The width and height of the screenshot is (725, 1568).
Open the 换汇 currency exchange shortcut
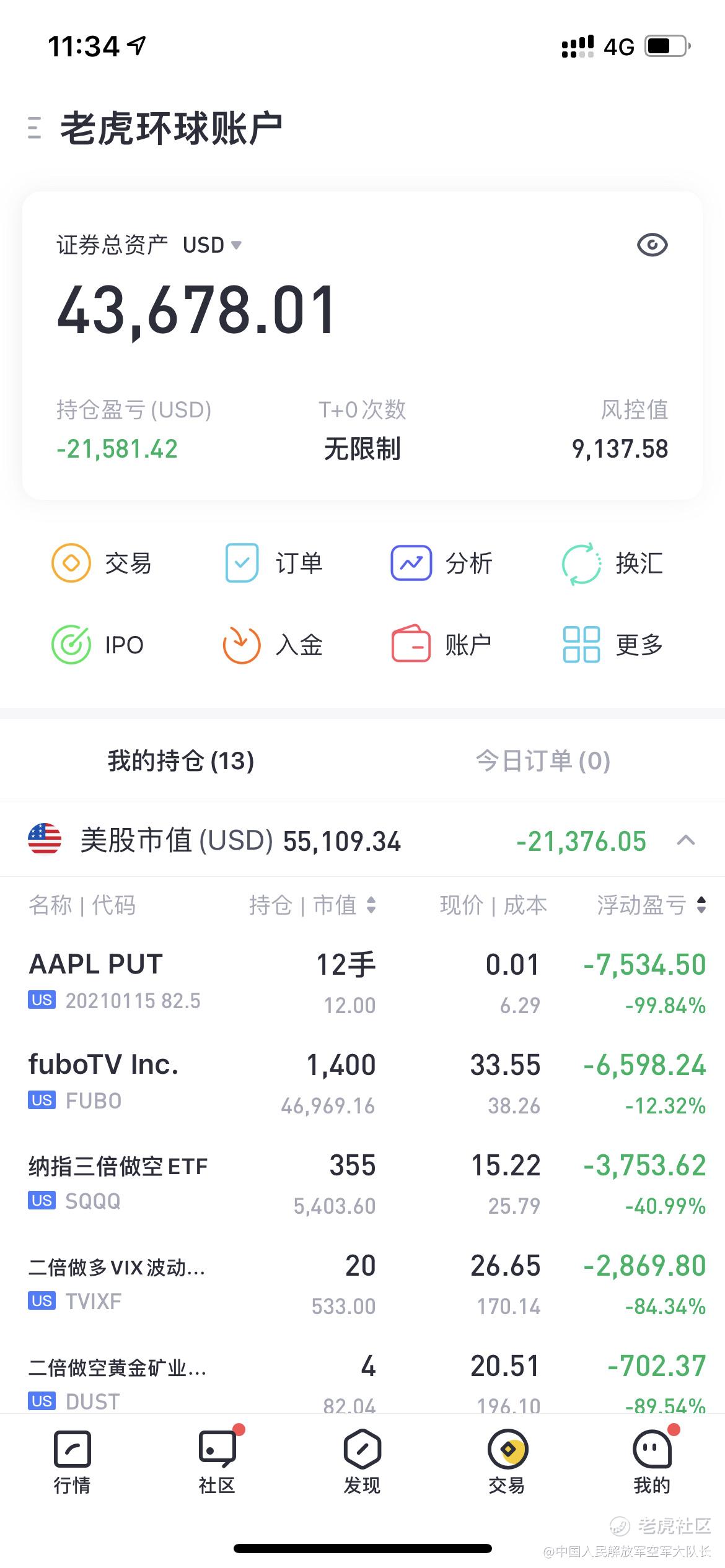(612, 563)
